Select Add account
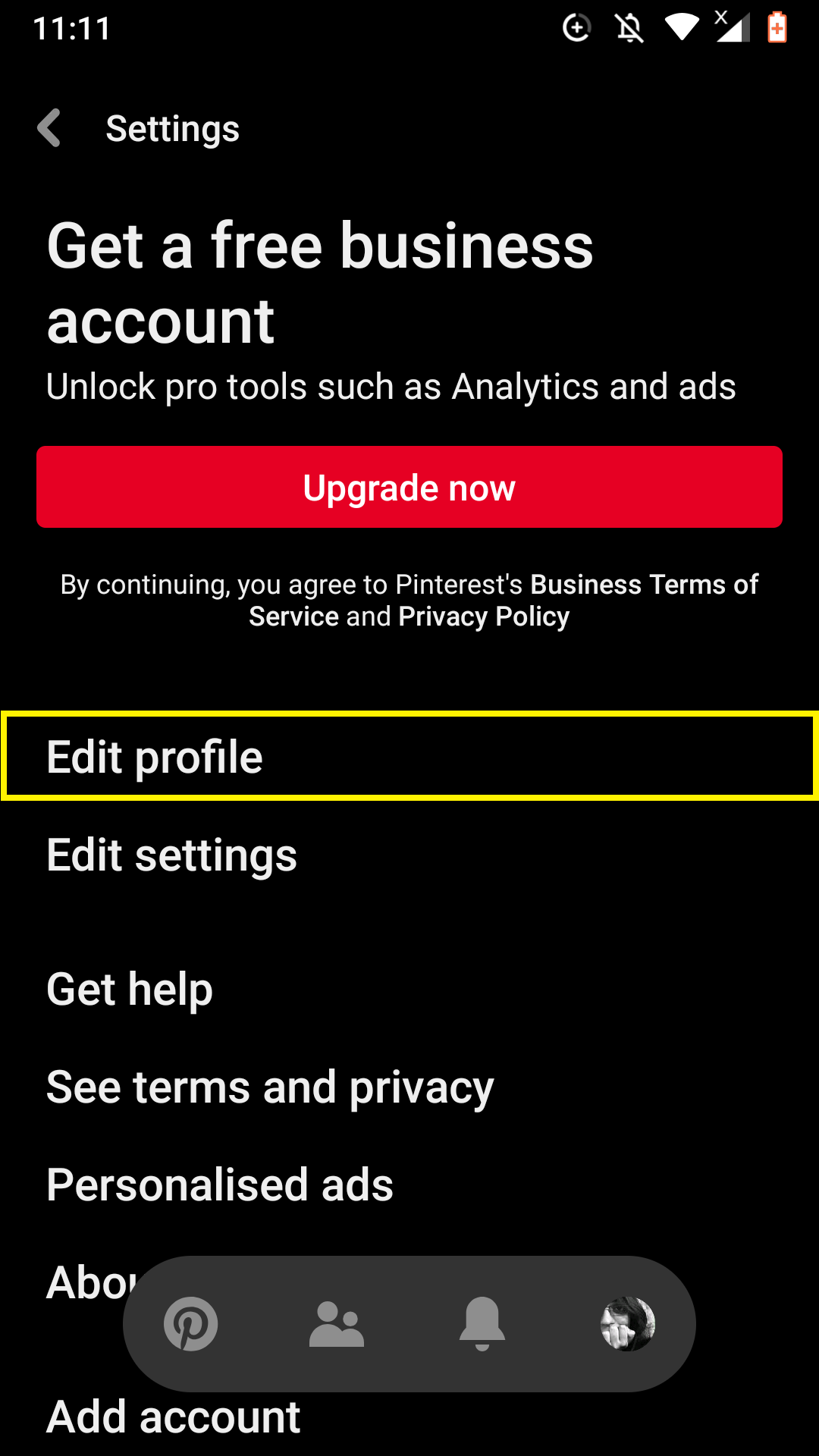The height and width of the screenshot is (1456, 819). tap(409, 1417)
